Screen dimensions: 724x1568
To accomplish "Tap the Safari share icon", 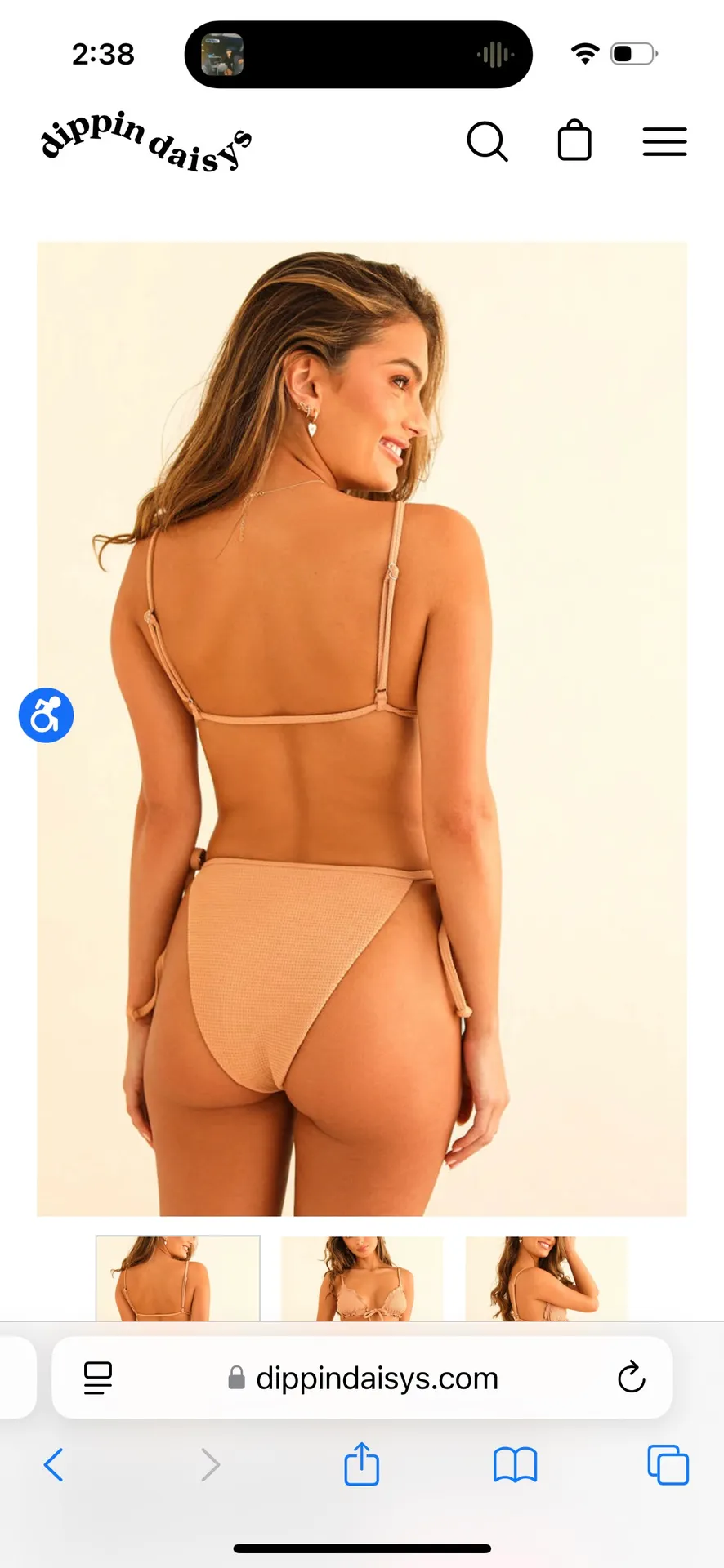I will tap(361, 1464).
